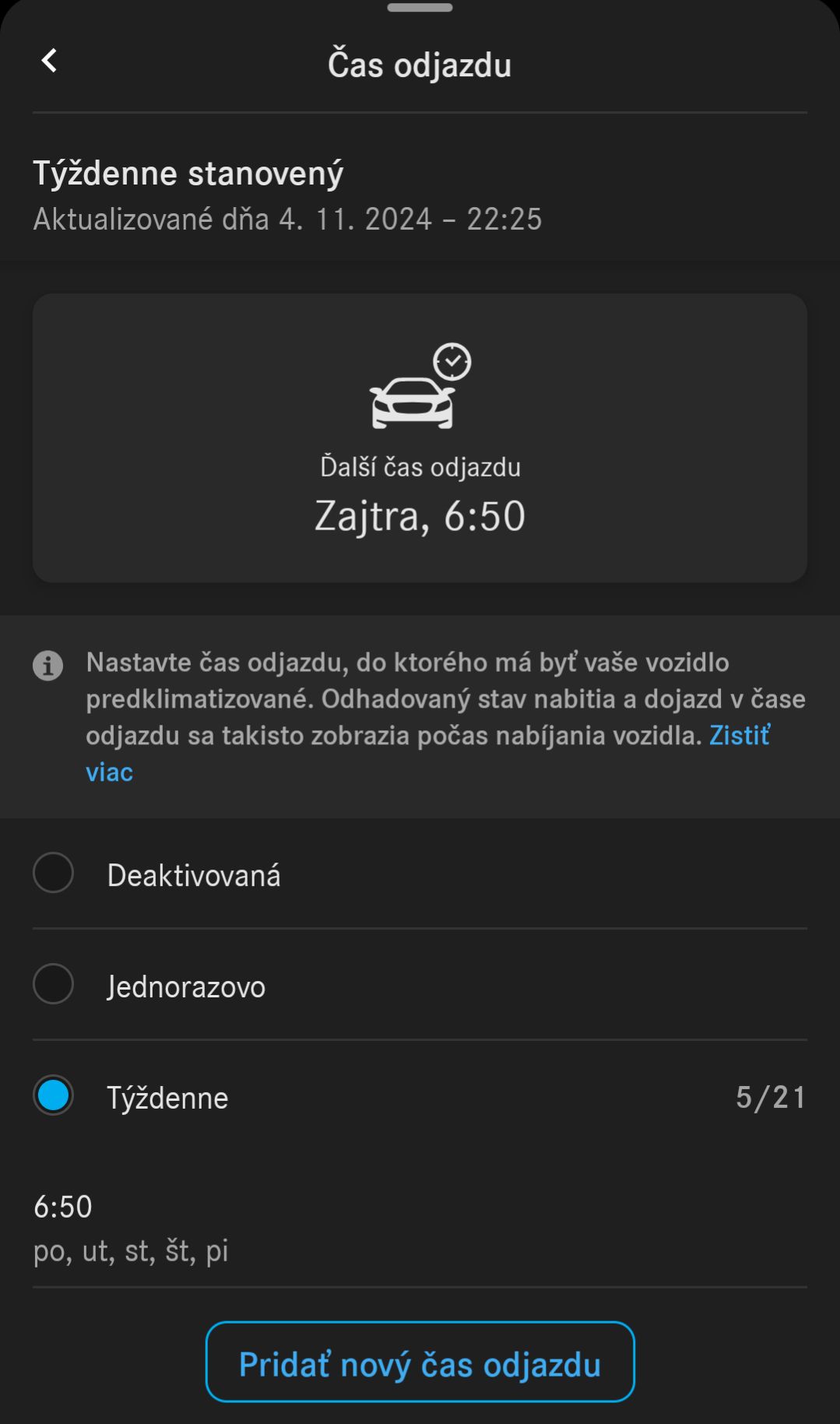Select the Týždenne radio button
This screenshot has width=840, height=1424.
click(x=53, y=1095)
